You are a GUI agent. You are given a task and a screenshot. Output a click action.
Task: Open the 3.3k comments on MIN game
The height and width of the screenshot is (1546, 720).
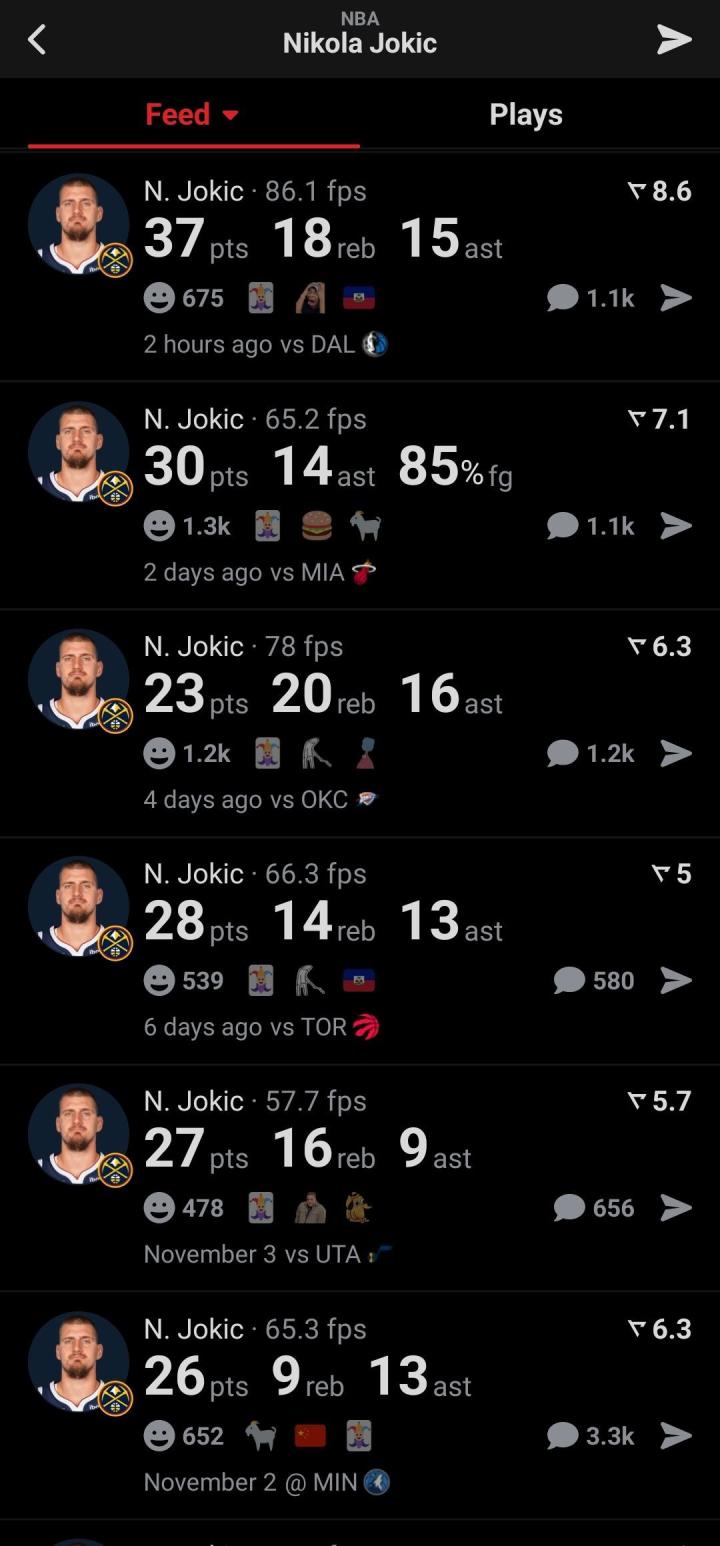[590, 1436]
